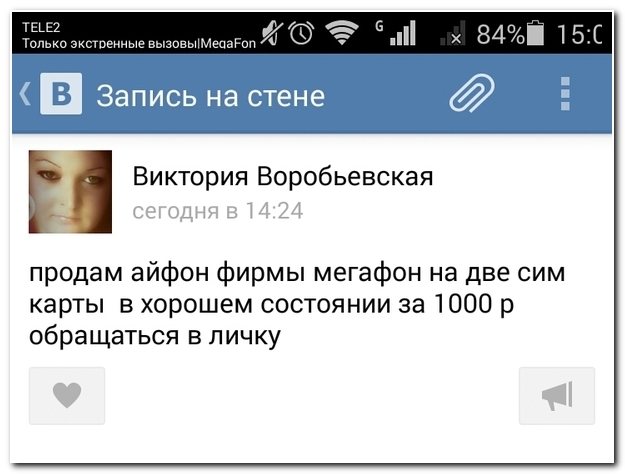Like the post with the heart button

coord(67,397)
